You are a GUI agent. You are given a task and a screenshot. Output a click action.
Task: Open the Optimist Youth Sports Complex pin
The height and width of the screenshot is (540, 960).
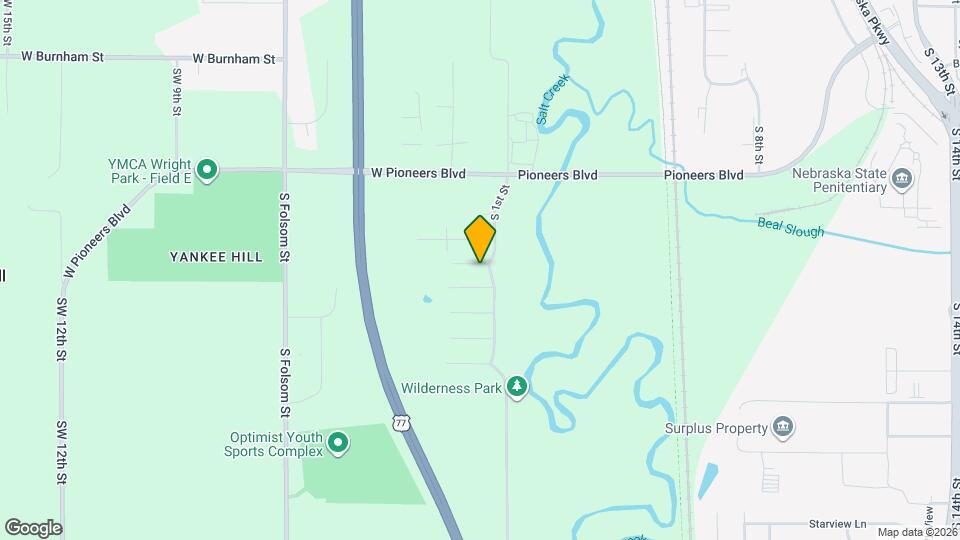pyautogui.click(x=338, y=442)
